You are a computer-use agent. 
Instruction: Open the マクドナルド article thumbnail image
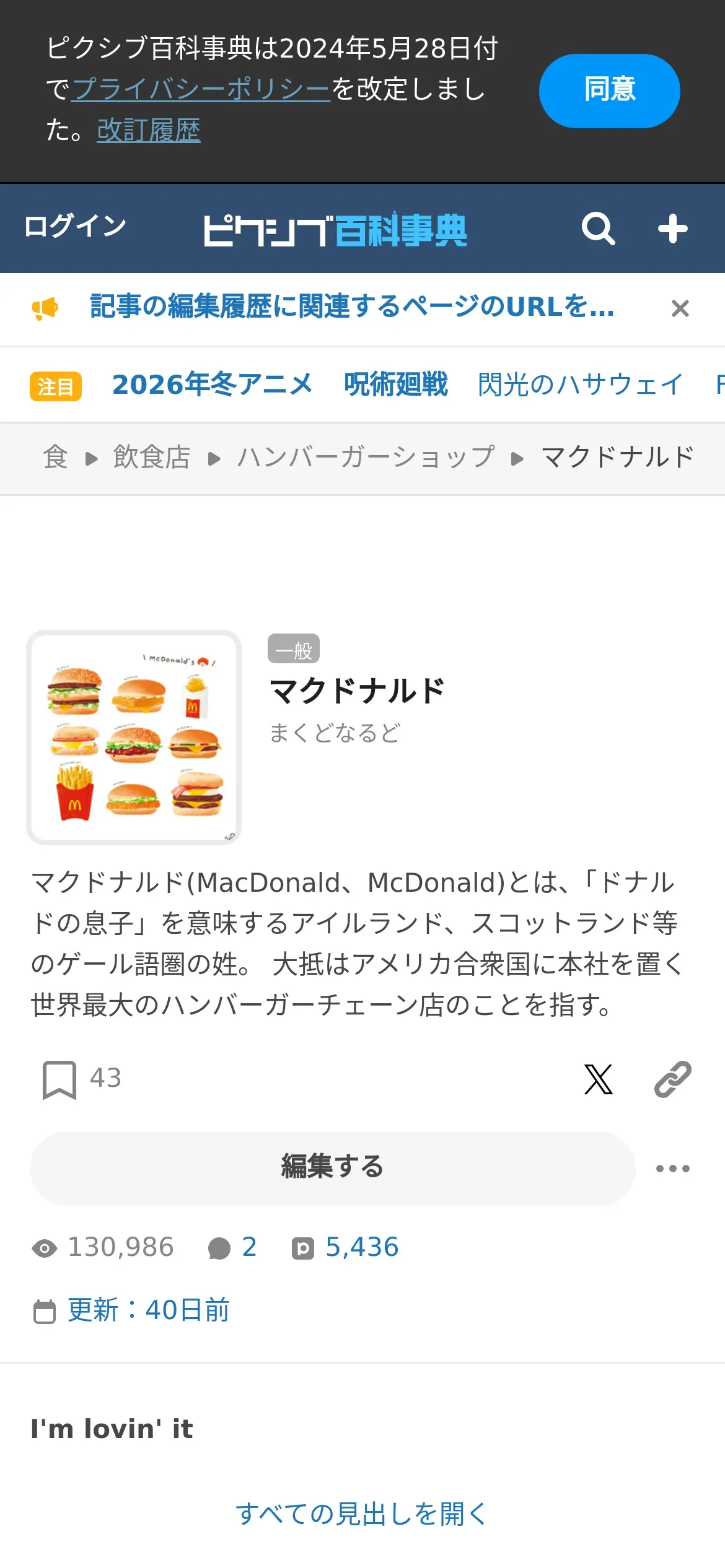click(x=134, y=738)
